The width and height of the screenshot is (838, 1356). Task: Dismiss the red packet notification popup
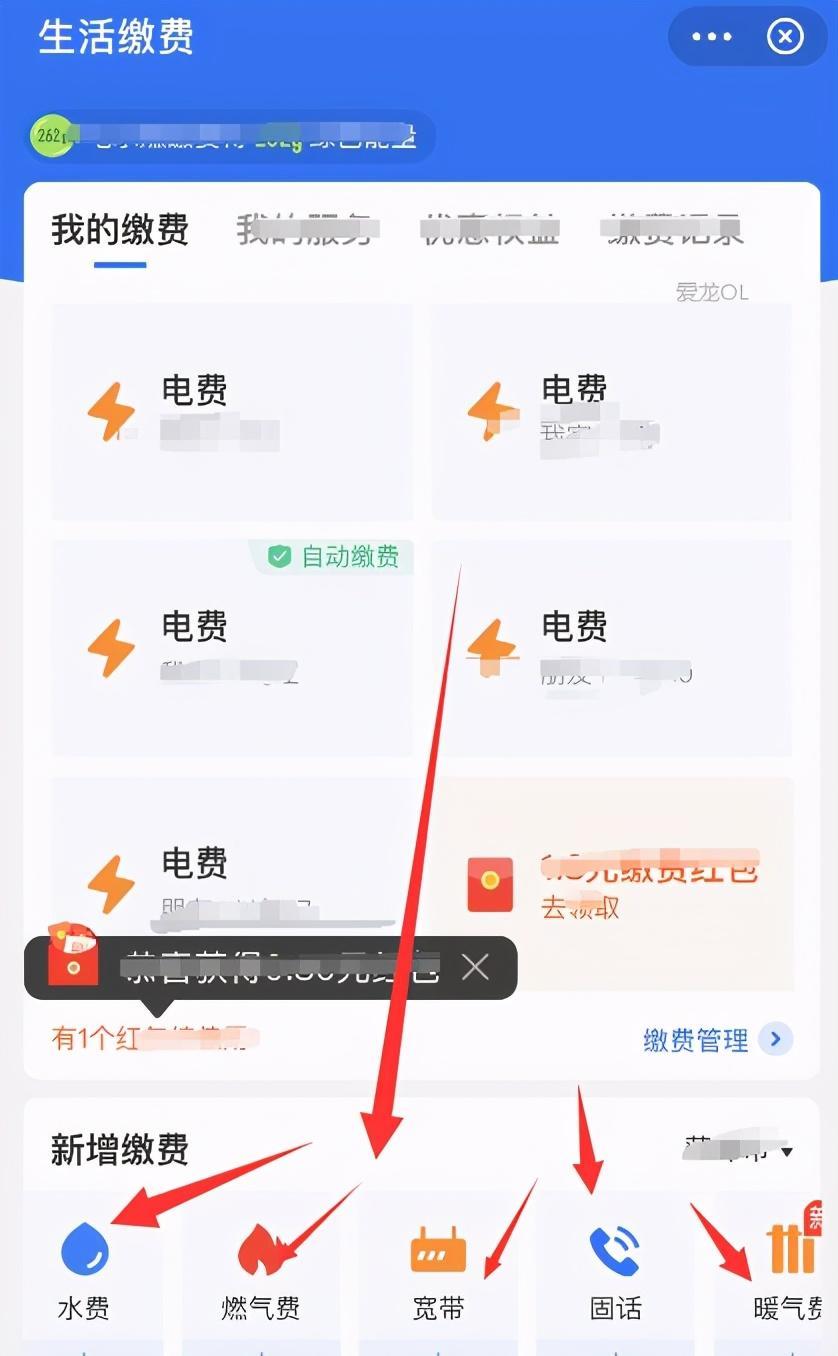coord(475,967)
